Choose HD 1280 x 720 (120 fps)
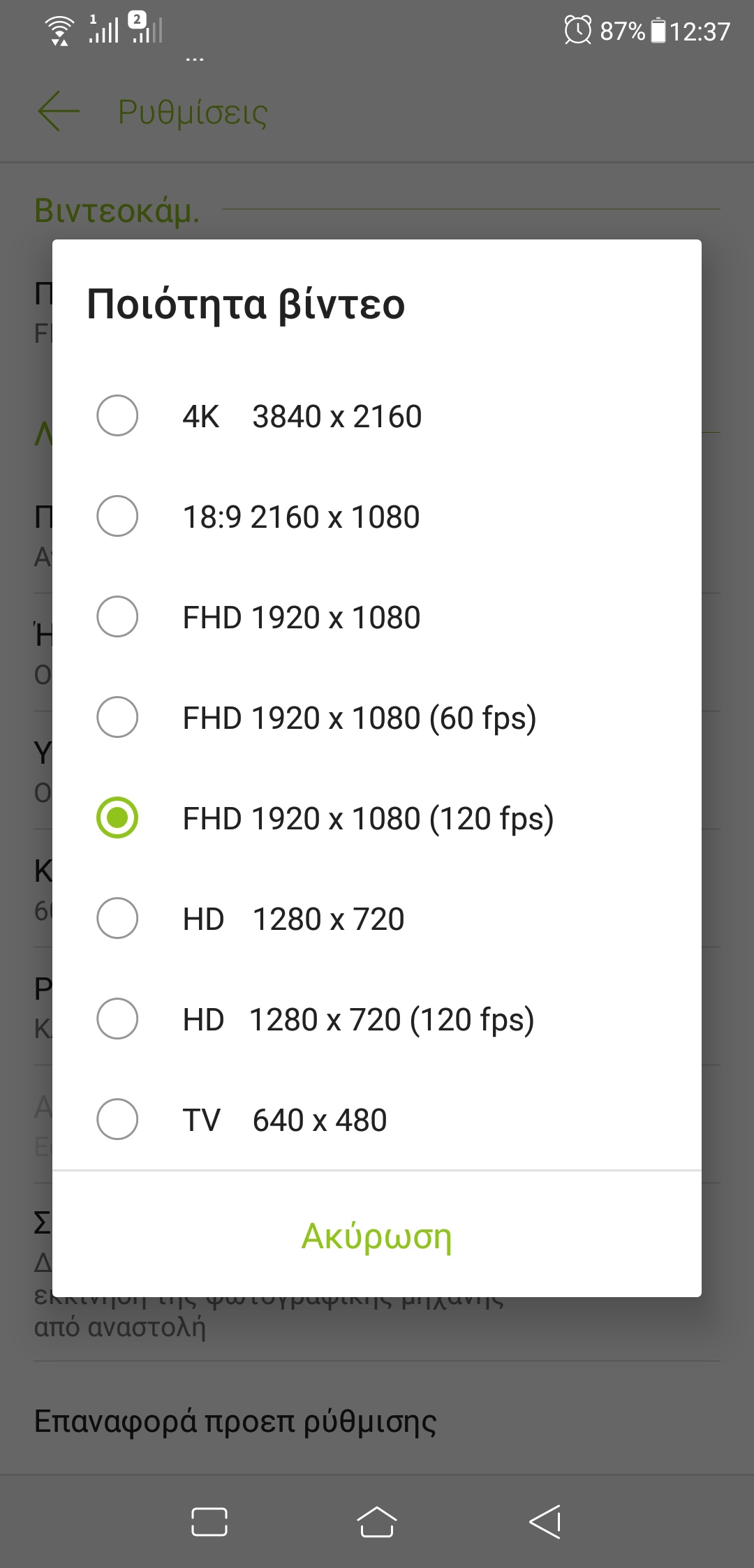This screenshot has width=754, height=1568. click(377, 1019)
